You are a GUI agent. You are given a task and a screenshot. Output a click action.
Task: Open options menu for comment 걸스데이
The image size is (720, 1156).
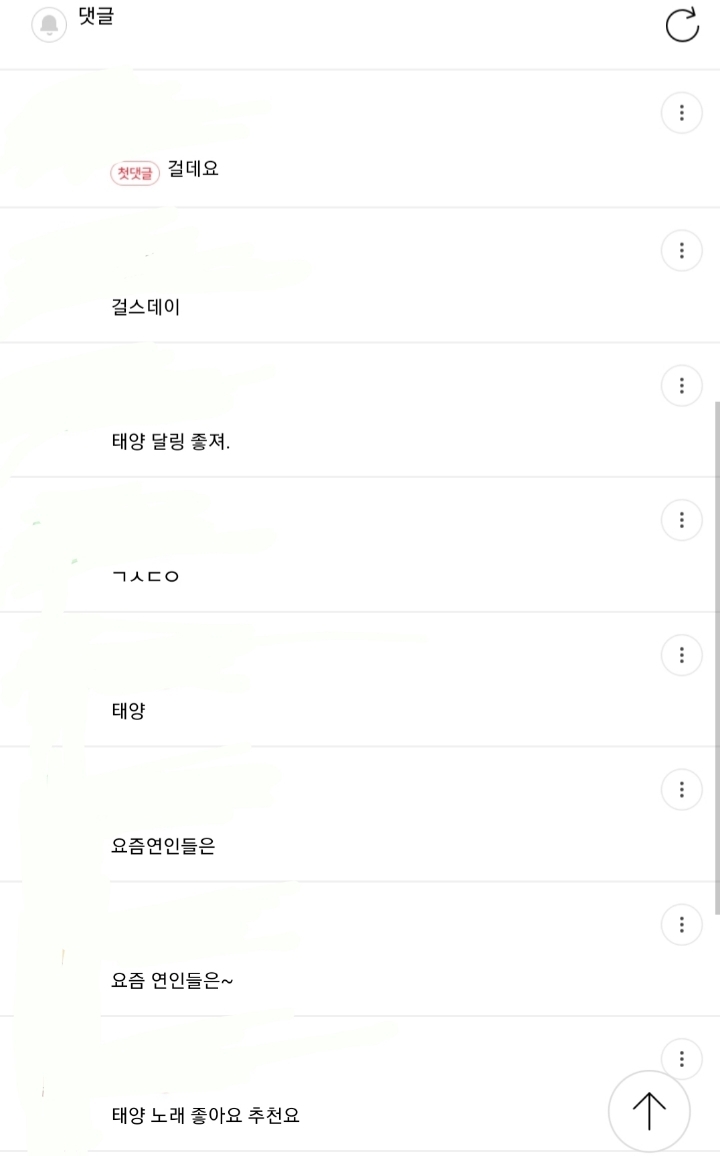(682, 251)
